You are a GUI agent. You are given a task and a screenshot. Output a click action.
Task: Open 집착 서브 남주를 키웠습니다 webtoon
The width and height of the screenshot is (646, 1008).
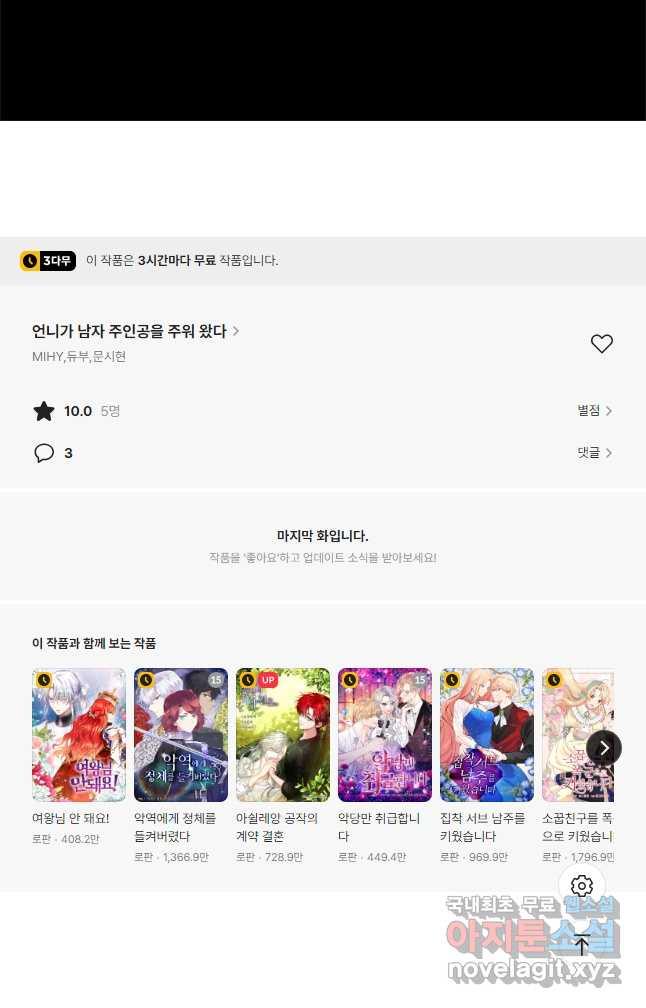pyautogui.click(x=487, y=735)
